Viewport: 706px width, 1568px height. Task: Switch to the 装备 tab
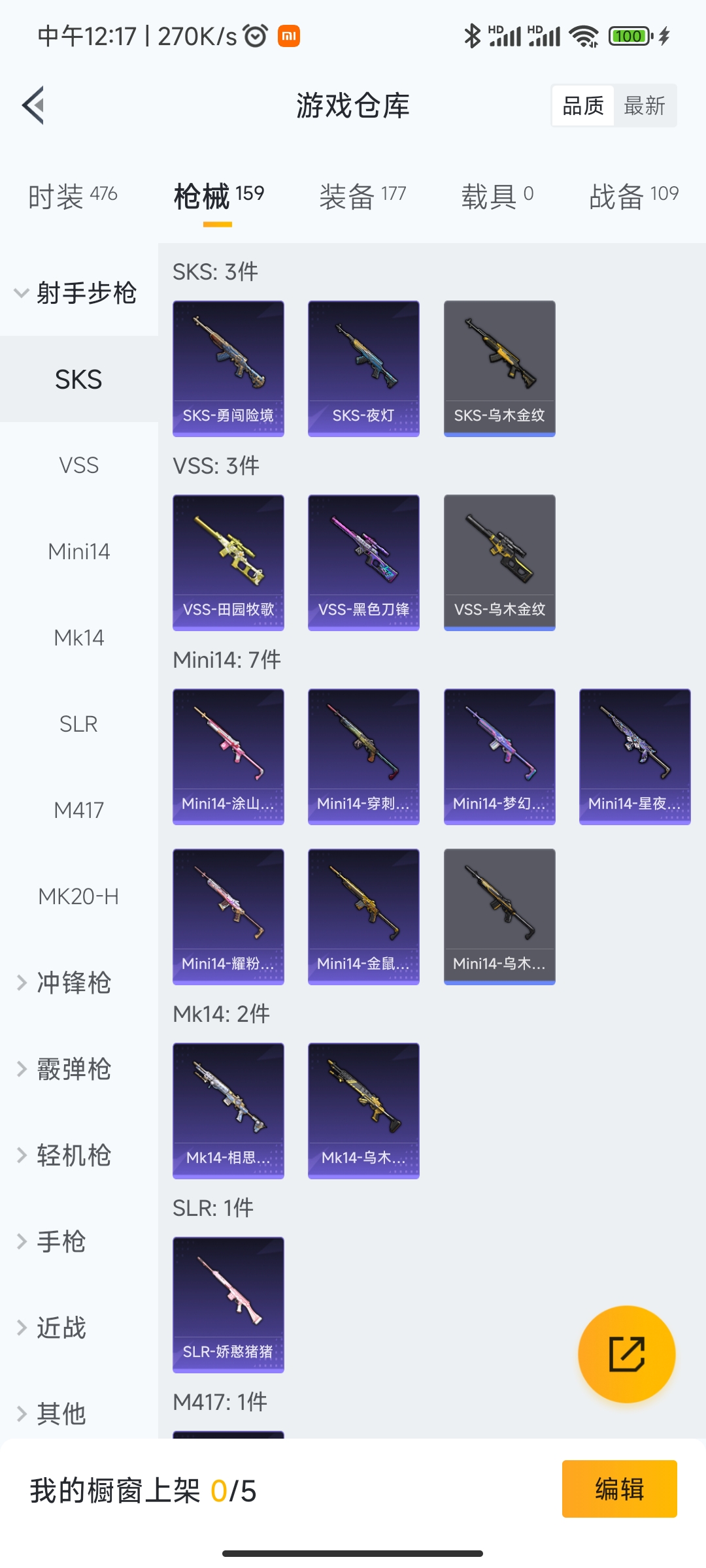(x=362, y=195)
